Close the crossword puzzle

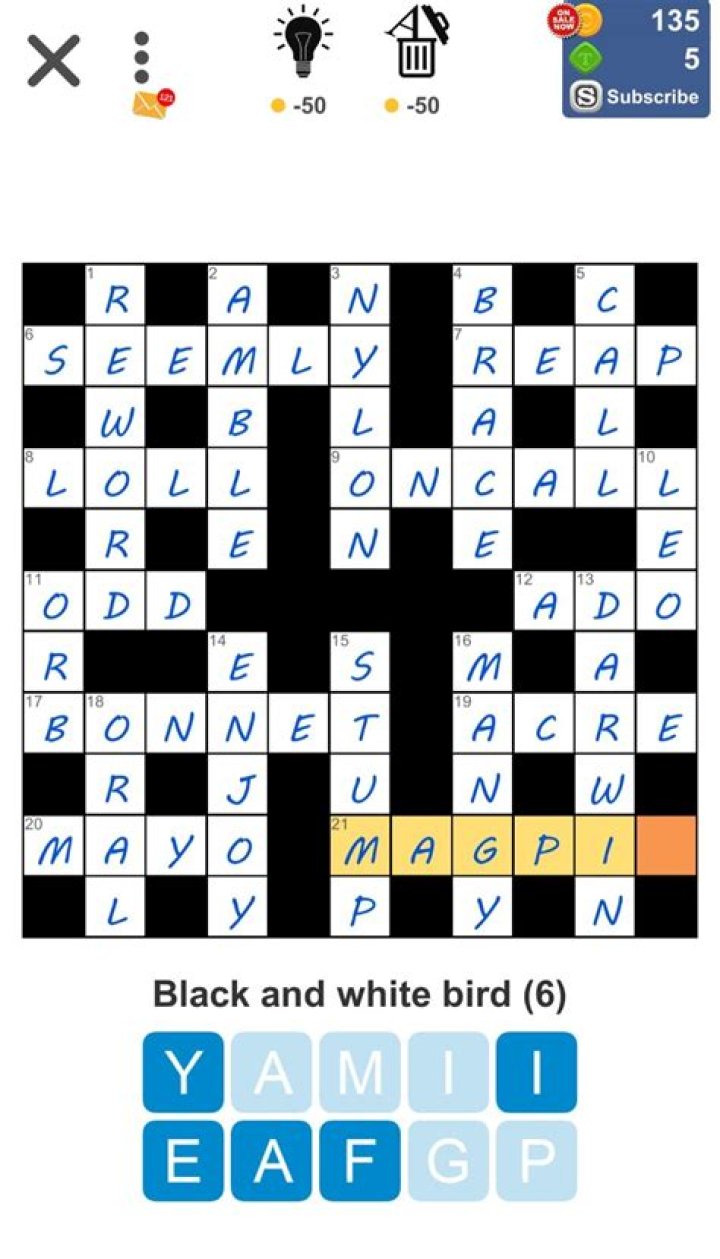click(x=53, y=61)
